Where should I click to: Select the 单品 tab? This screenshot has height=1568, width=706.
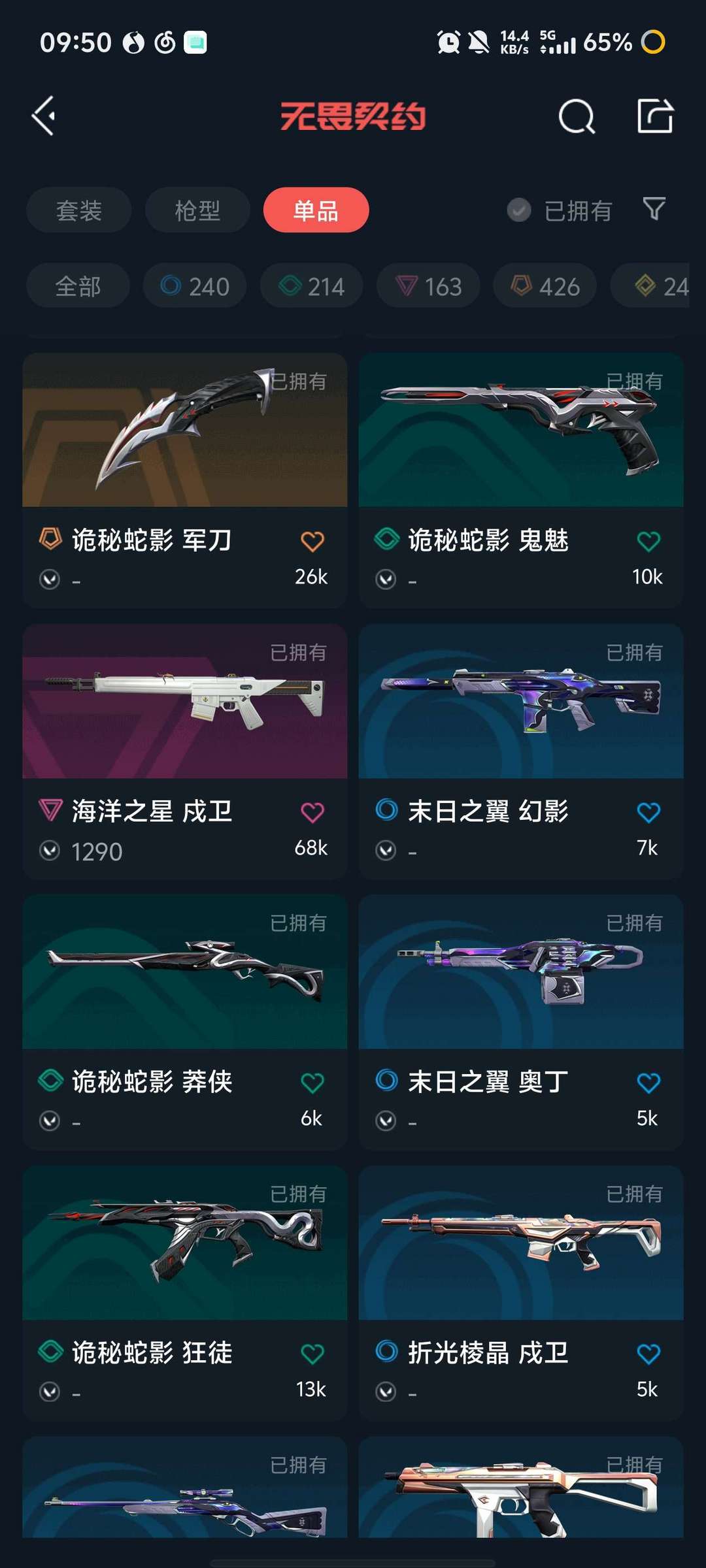316,210
